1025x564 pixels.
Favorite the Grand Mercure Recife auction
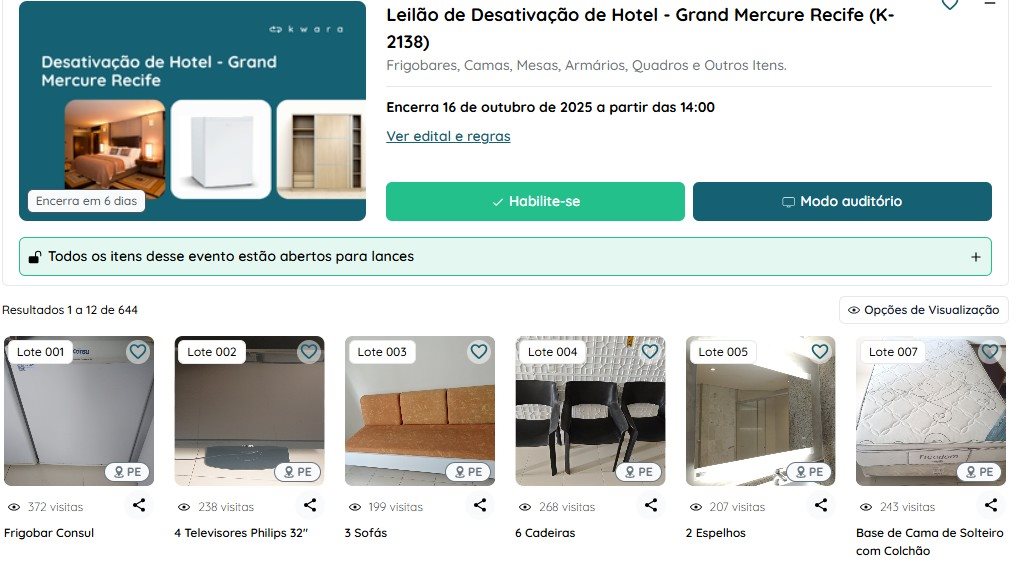[950, 5]
